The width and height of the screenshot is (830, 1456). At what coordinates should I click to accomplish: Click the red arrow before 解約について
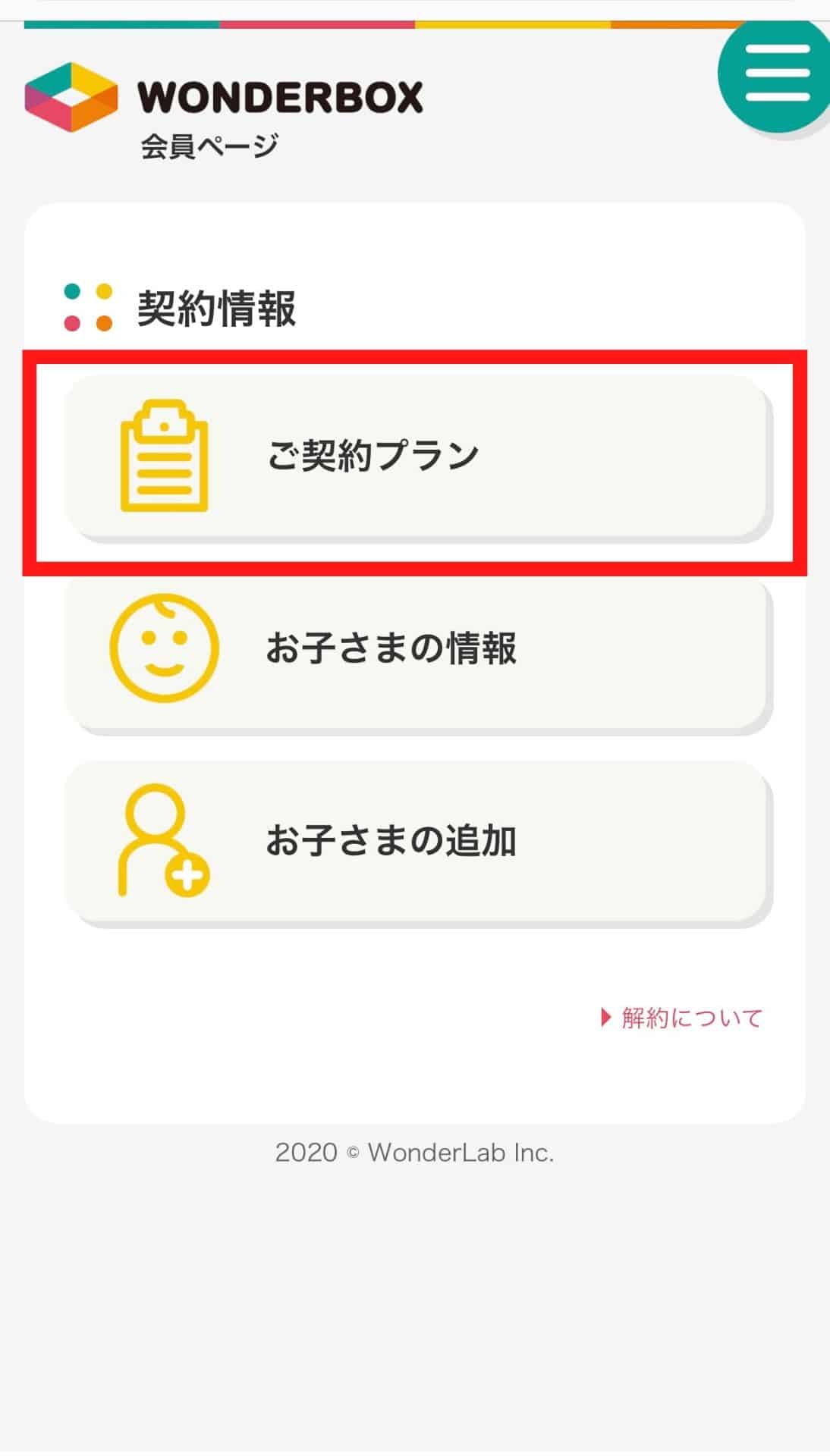607,1019
